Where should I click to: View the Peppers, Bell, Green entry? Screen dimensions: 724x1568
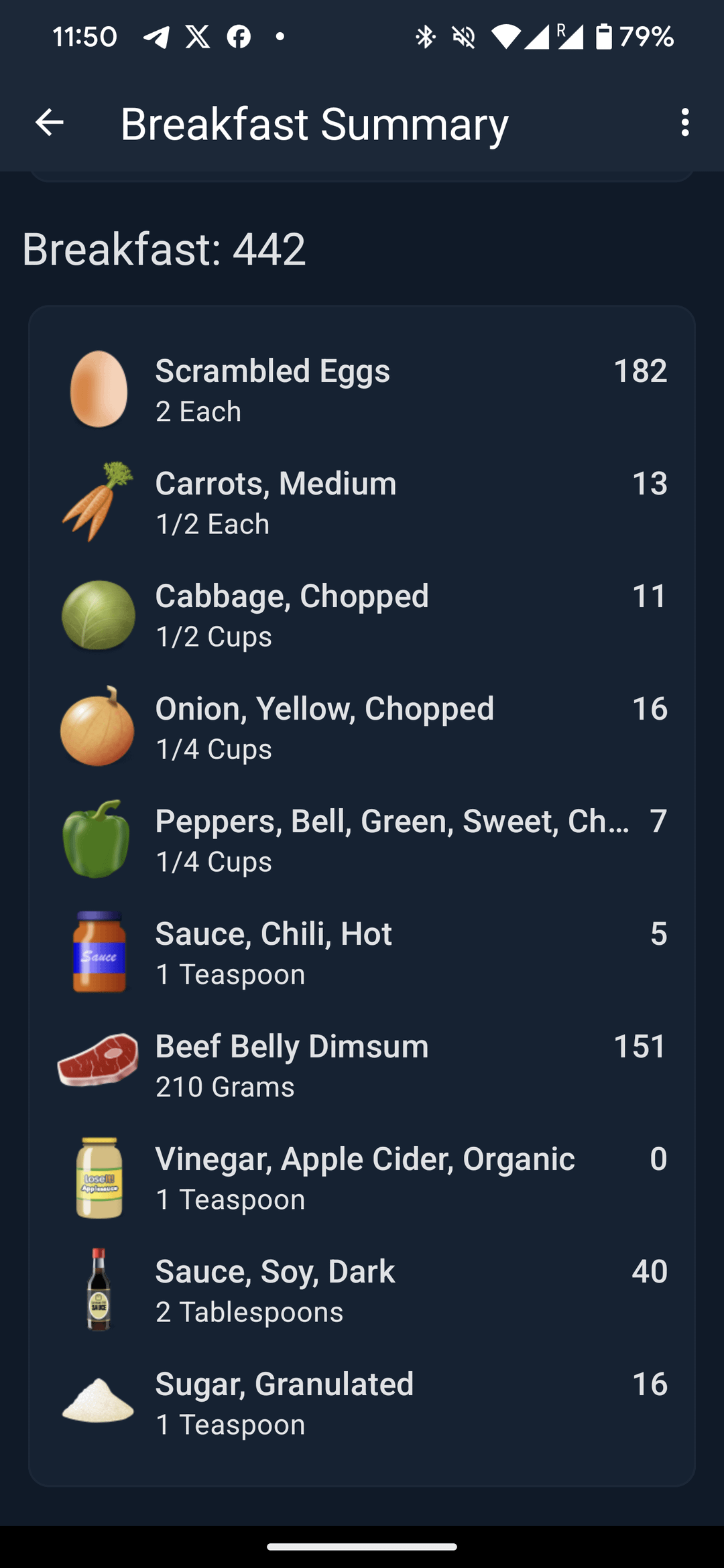coord(362,840)
